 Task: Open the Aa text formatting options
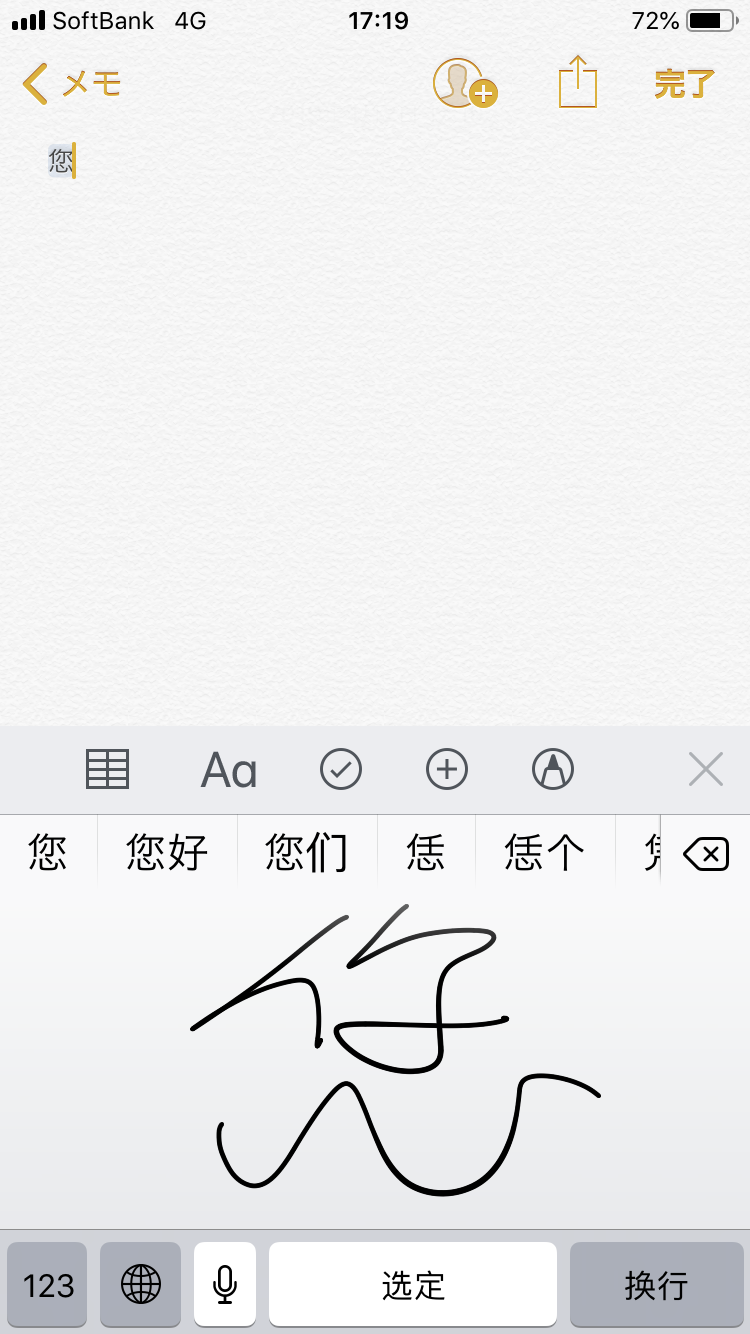point(229,770)
